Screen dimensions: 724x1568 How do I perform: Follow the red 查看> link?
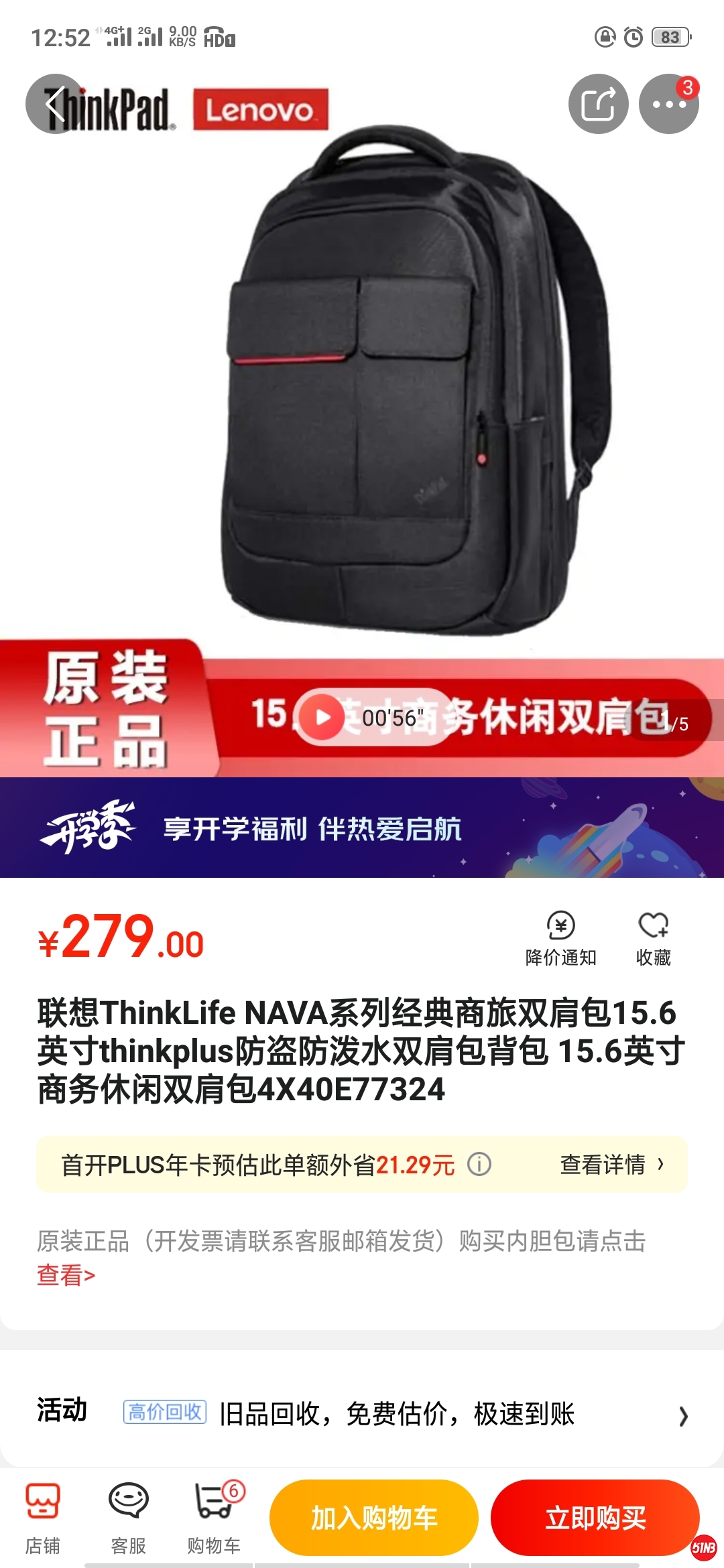pos(66,1275)
